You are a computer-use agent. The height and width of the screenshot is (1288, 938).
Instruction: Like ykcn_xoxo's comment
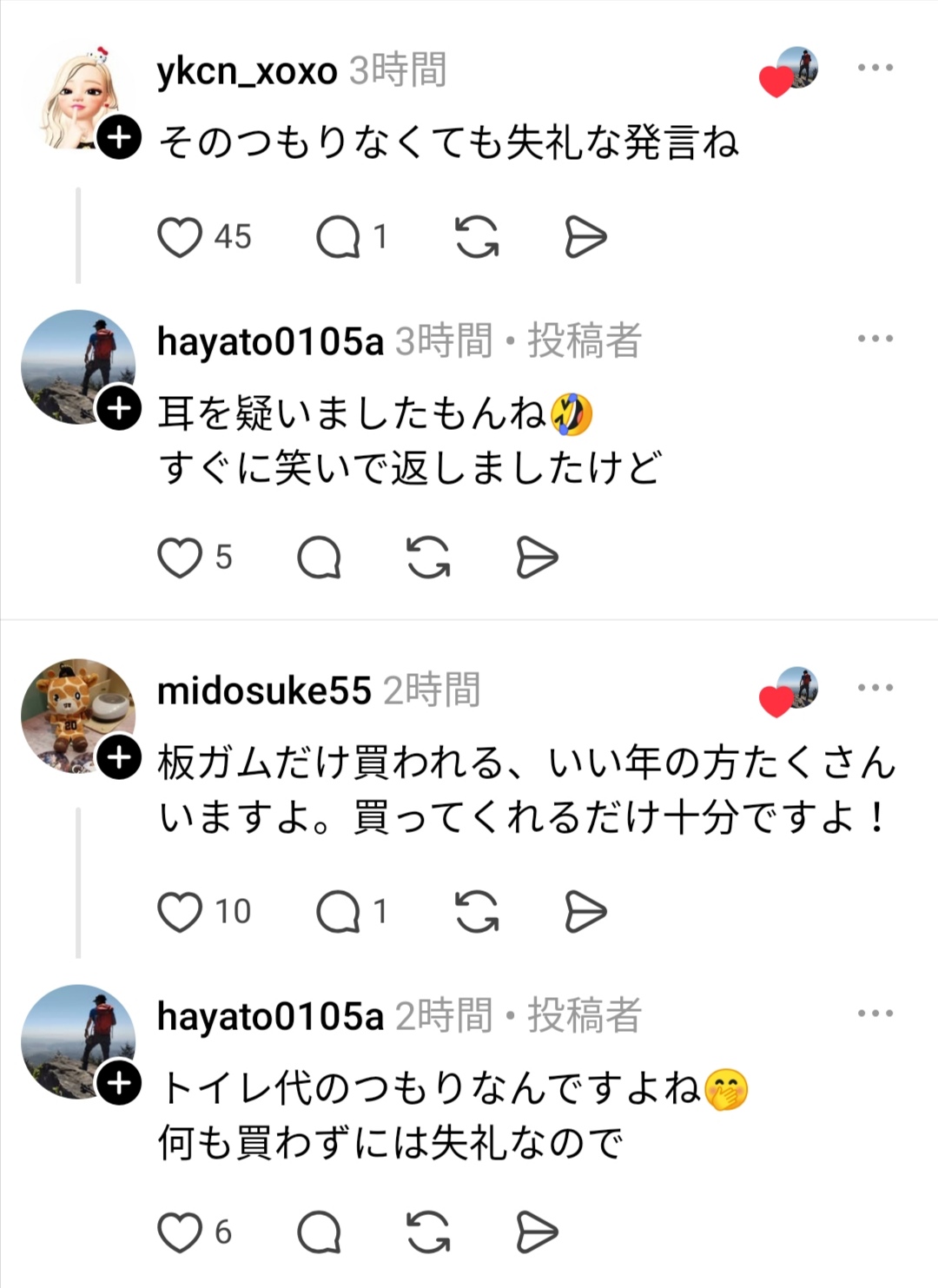tap(180, 237)
